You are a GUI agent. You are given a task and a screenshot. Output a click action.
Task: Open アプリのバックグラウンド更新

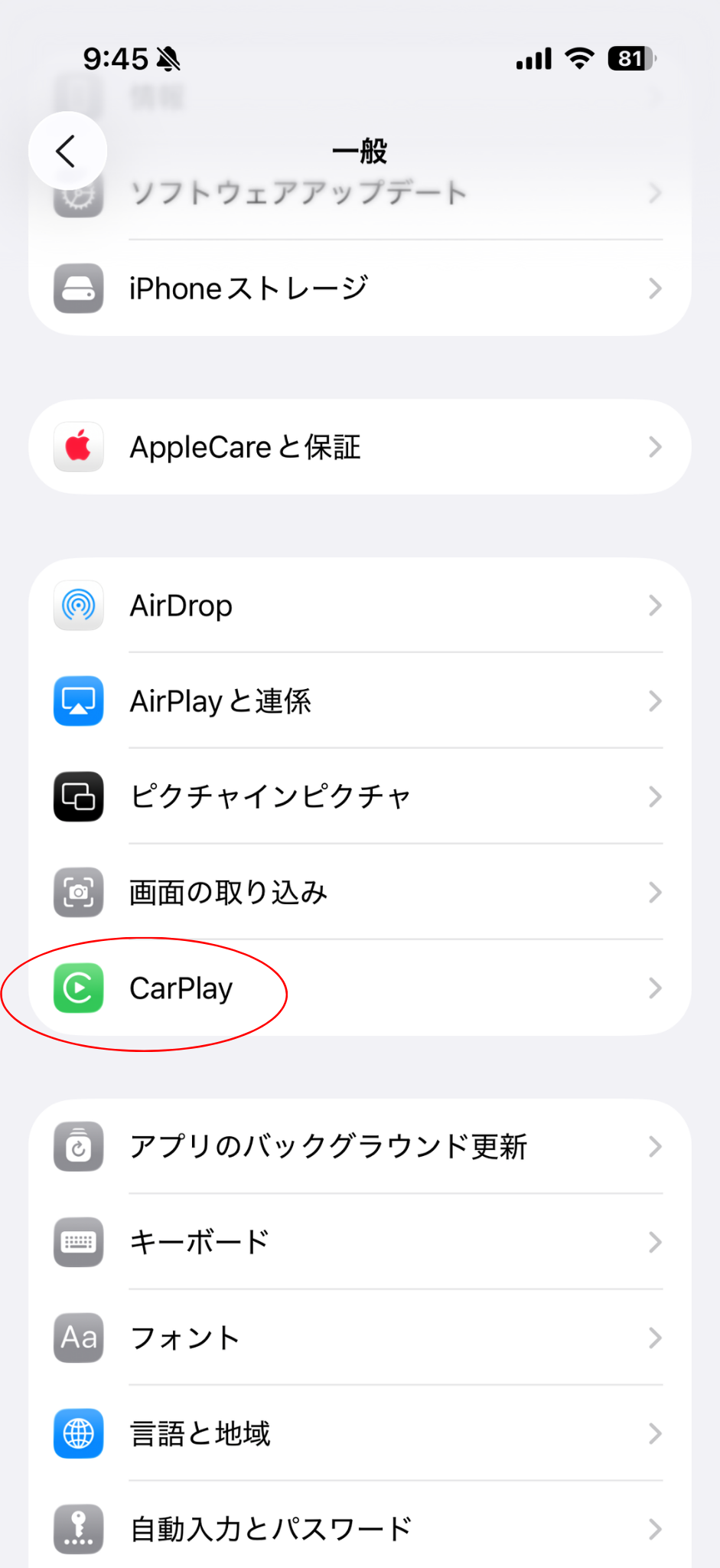(360, 1147)
